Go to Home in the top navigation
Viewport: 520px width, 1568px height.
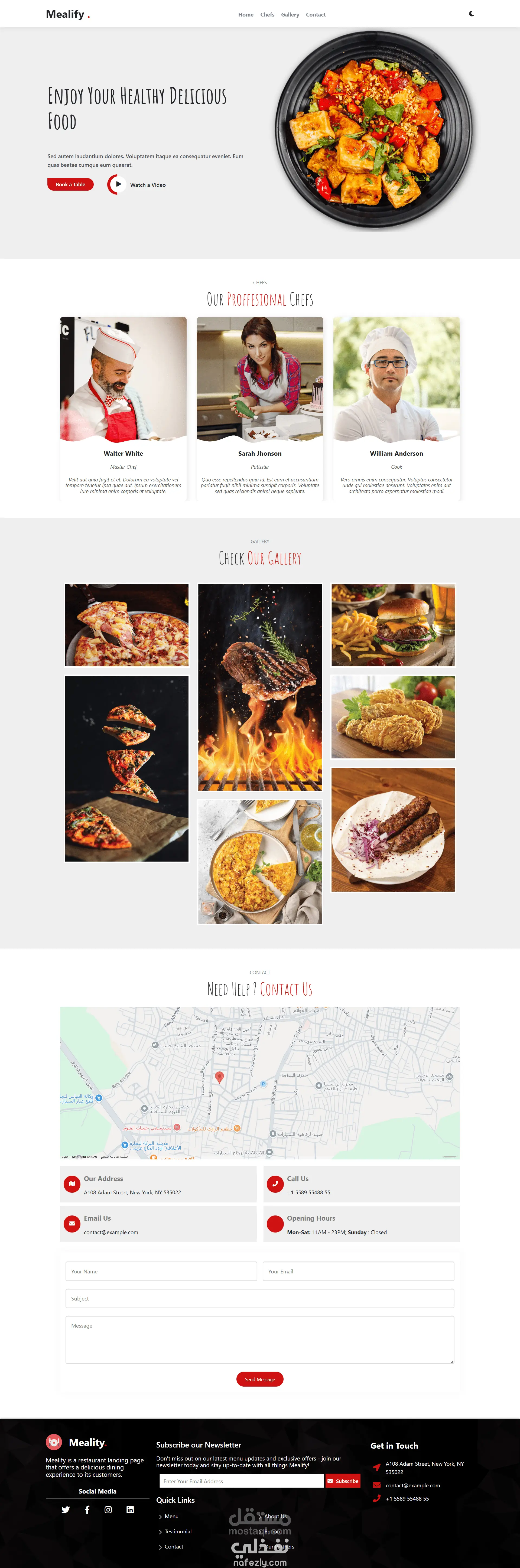246,15
